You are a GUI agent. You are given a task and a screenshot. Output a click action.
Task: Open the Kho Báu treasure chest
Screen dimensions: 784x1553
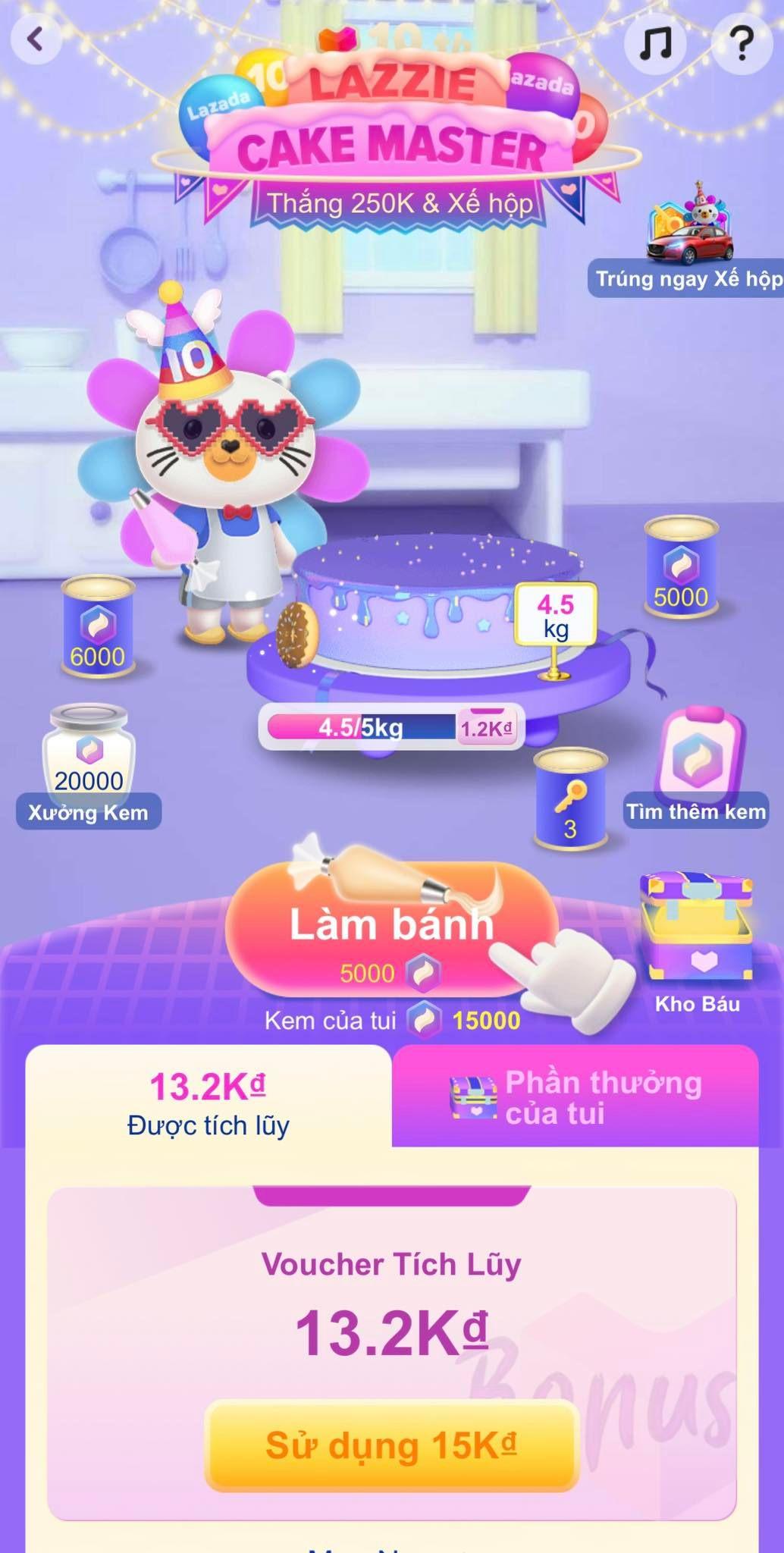[x=698, y=944]
